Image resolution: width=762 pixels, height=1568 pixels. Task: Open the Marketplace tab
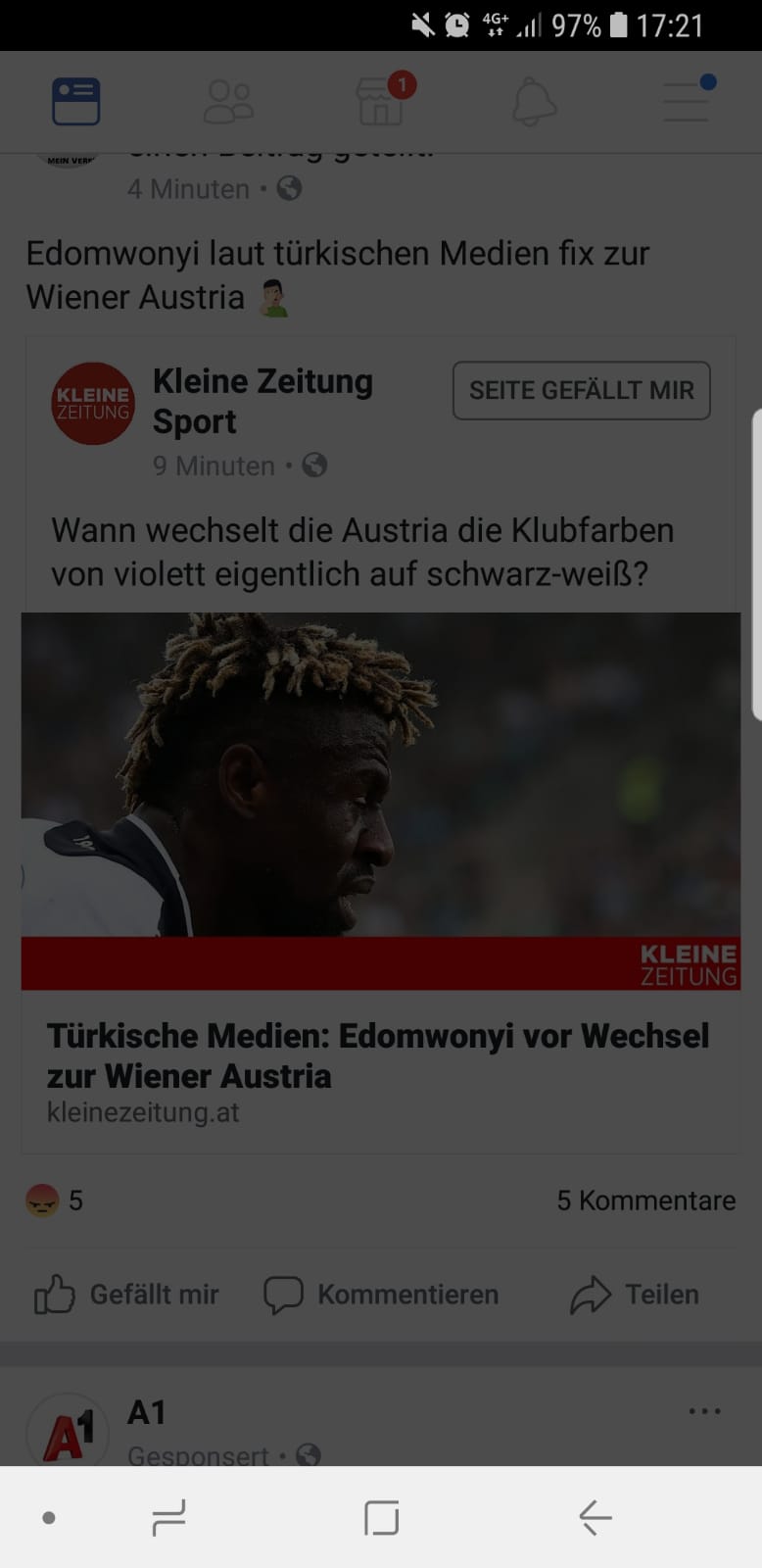[382, 100]
